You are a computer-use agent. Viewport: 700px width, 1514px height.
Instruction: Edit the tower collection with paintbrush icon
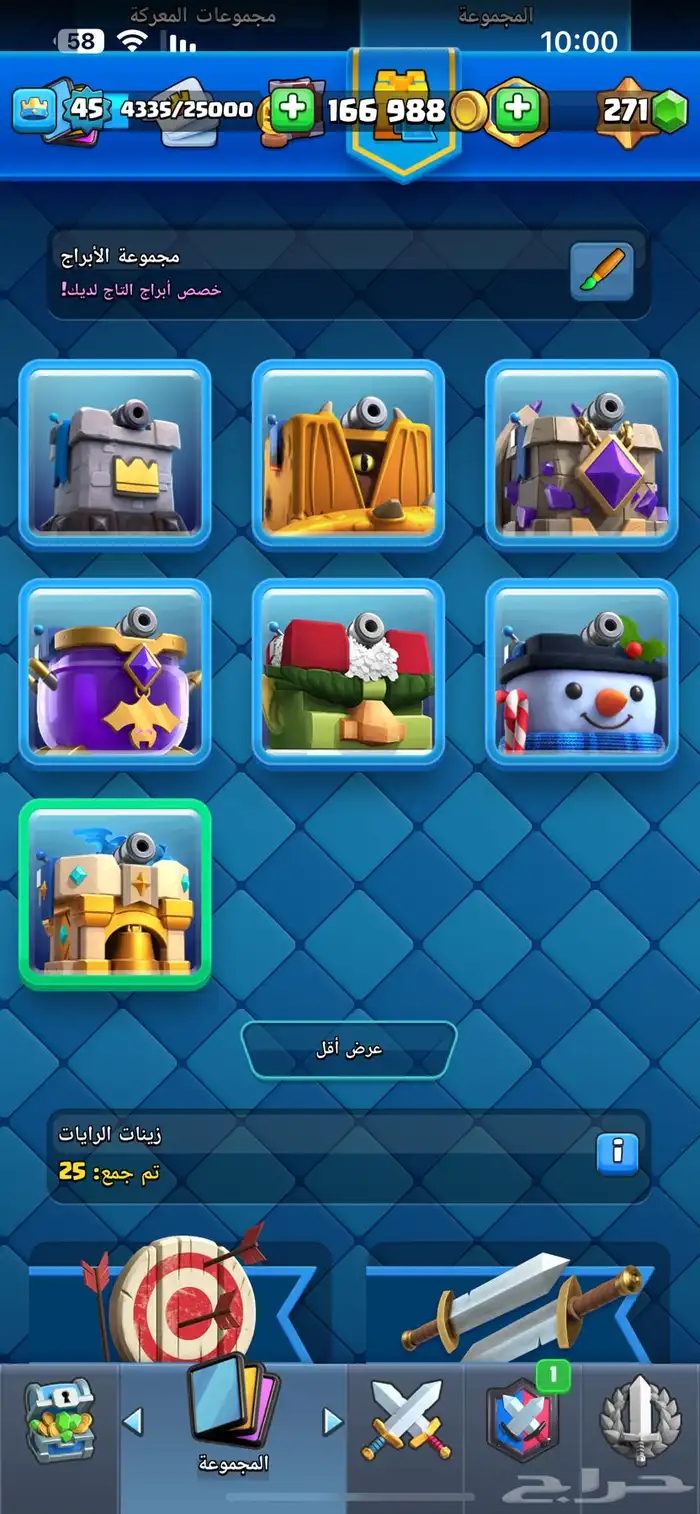point(602,272)
